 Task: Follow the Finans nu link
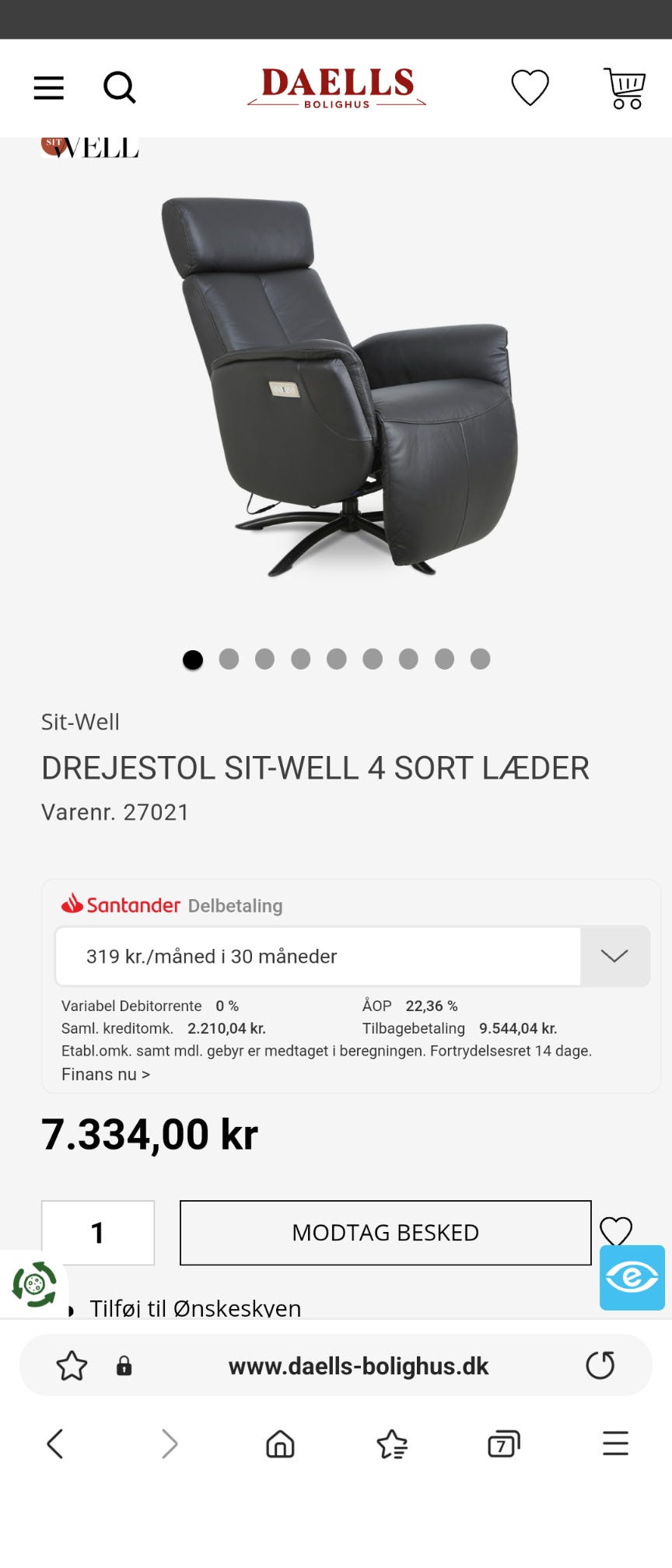106,1074
